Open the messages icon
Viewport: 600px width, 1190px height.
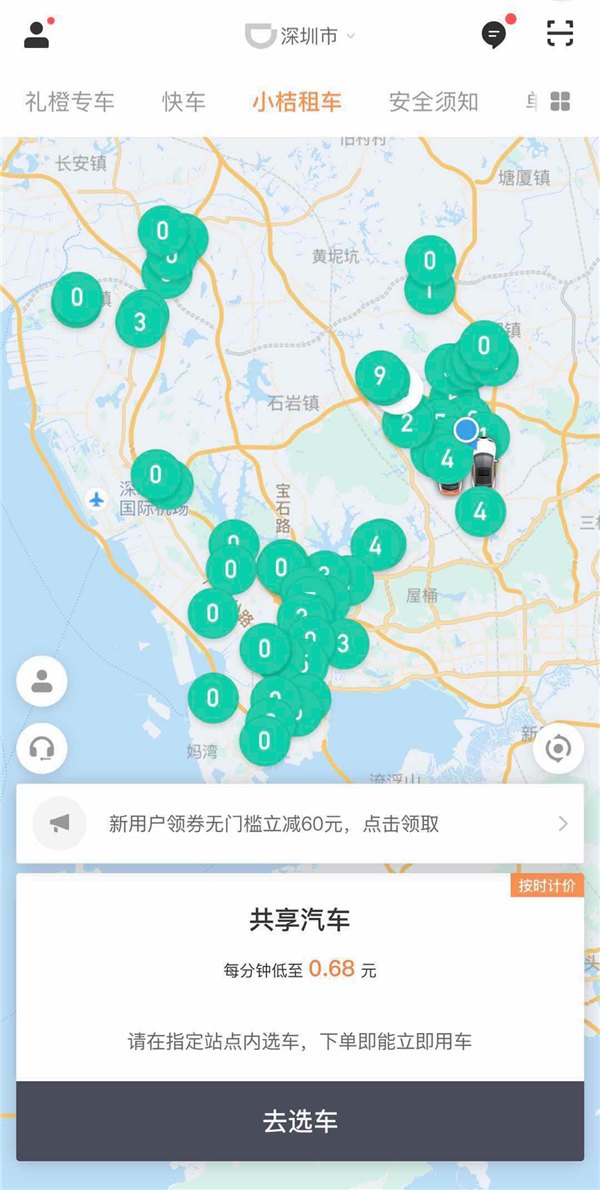[x=493, y=35]
